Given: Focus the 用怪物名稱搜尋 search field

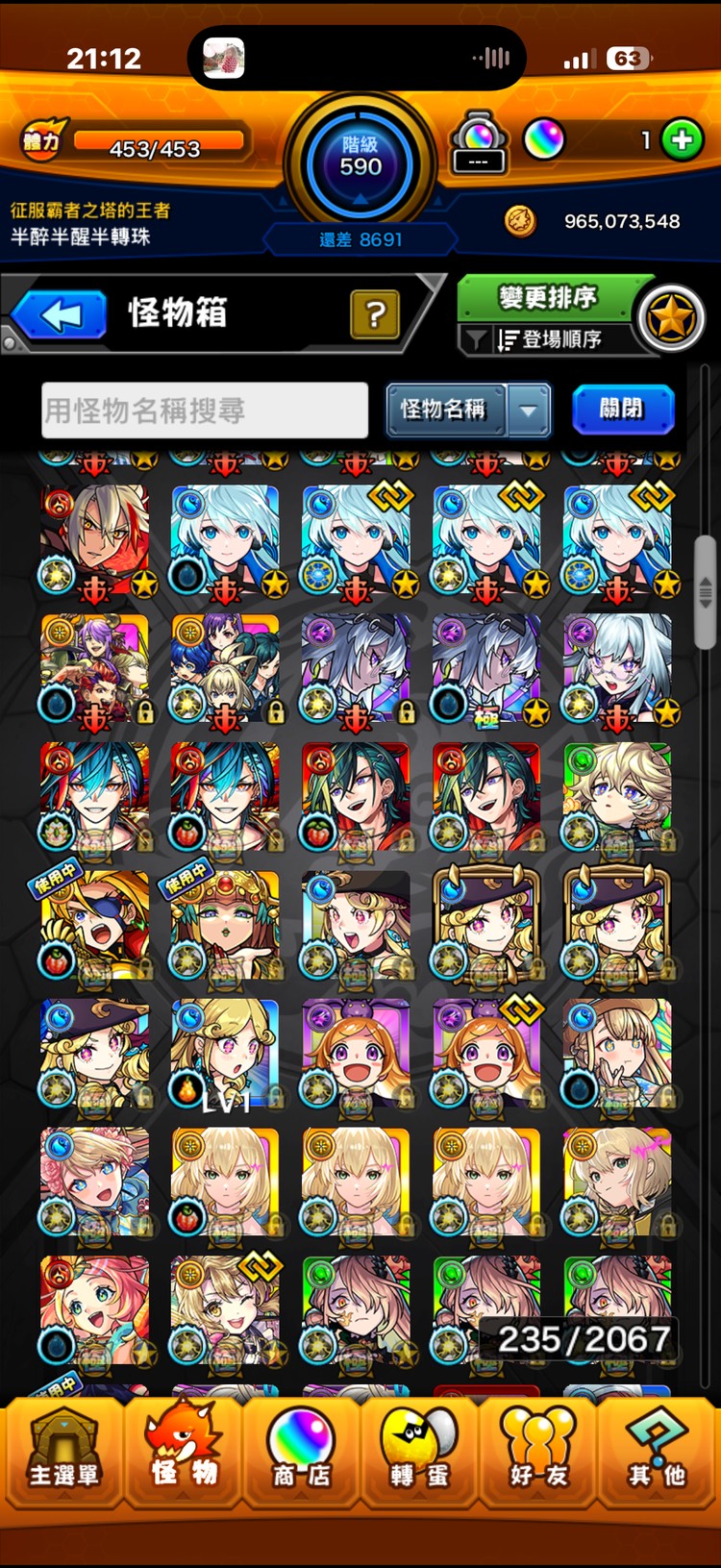Looking at the screenshot, I should (x=205, y=411).
